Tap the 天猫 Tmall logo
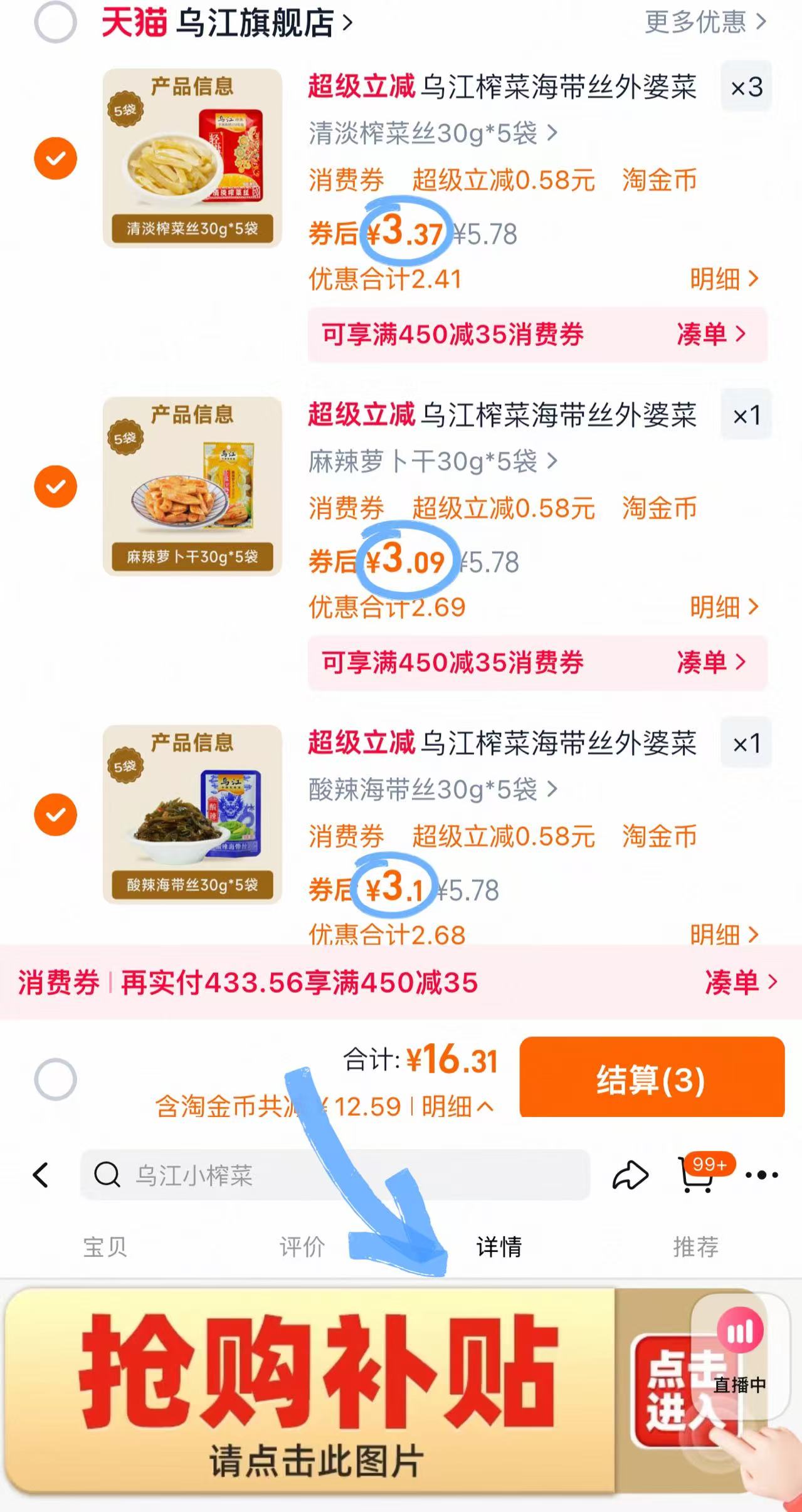 click(135, 21)
